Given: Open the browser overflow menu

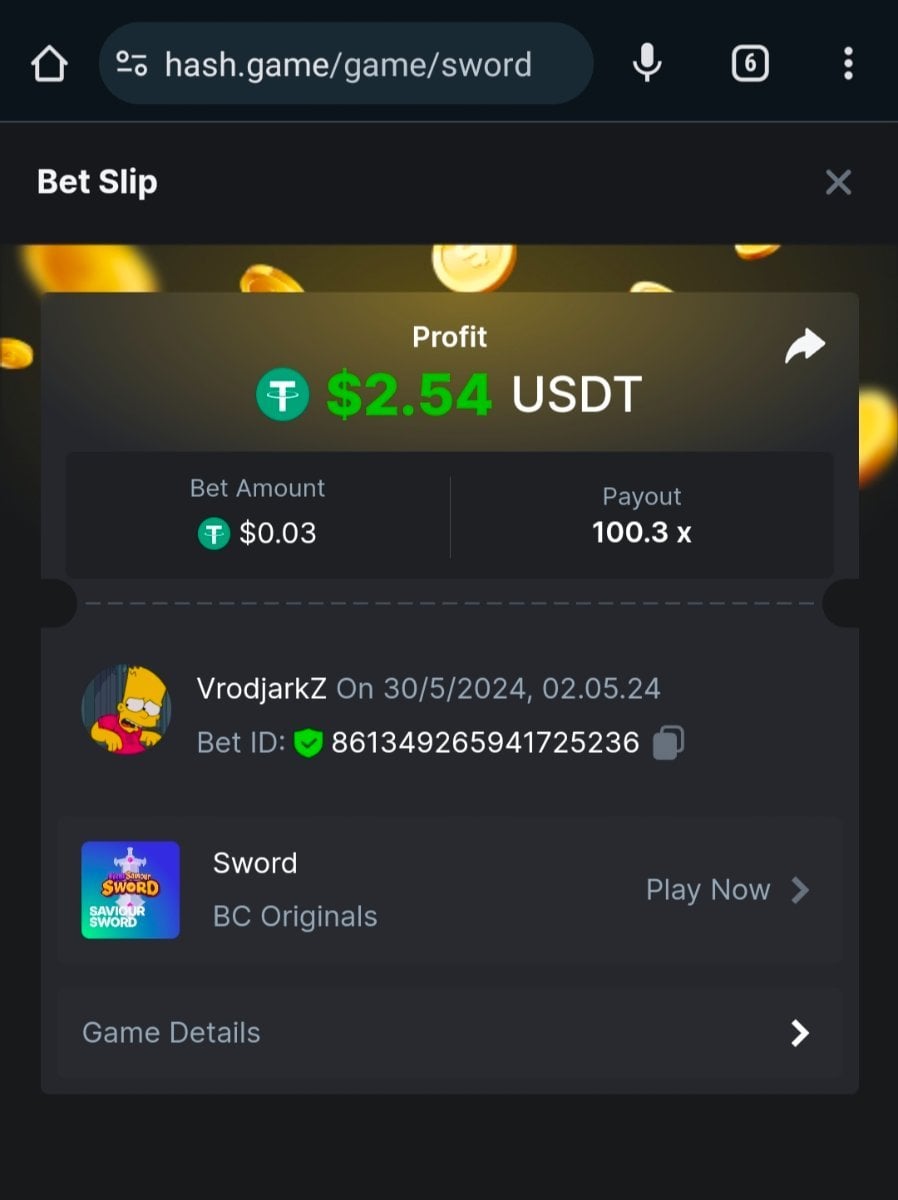Looking at the screenshot, I should [x=848, y=65].
